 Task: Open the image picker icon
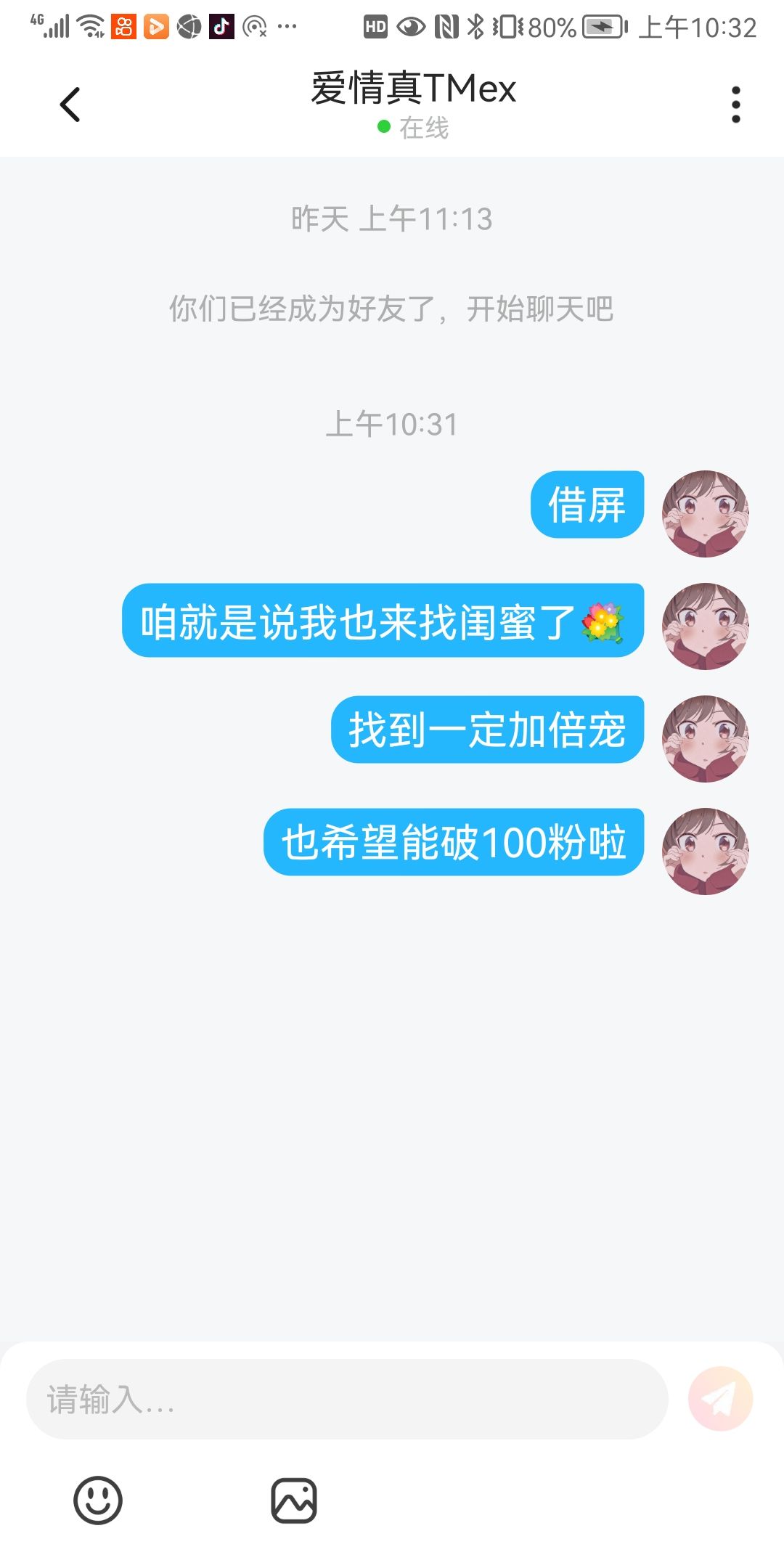(294, 1500)
